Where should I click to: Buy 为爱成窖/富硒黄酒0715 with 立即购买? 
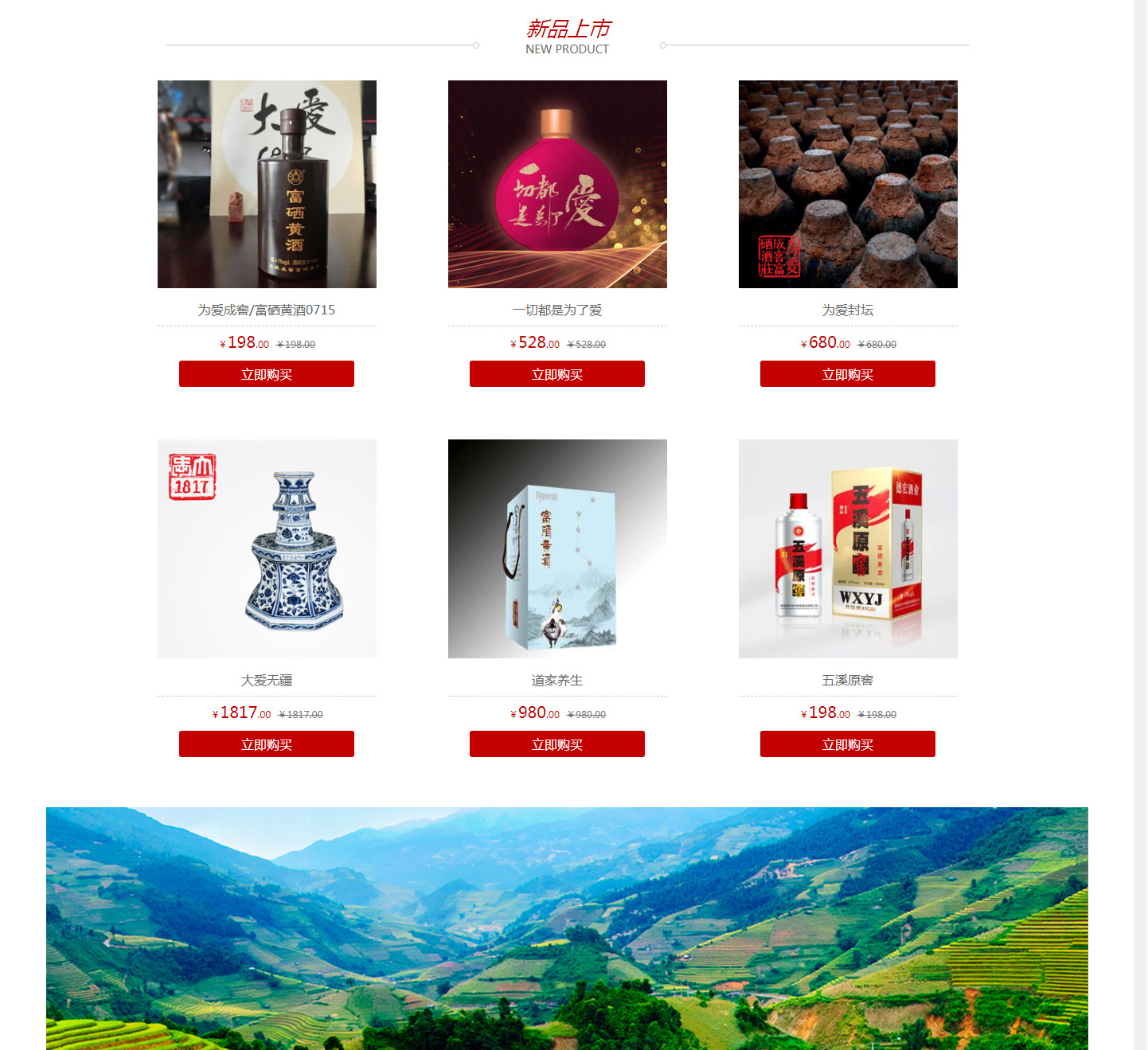tap(266, 374)
